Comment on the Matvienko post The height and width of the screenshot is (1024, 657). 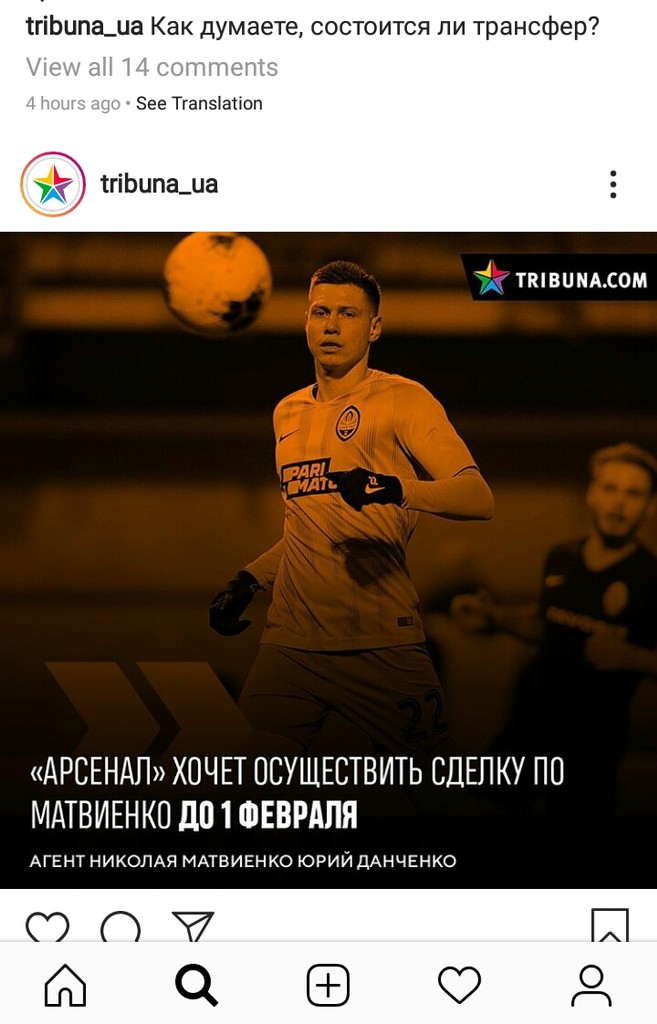(121, 927)
